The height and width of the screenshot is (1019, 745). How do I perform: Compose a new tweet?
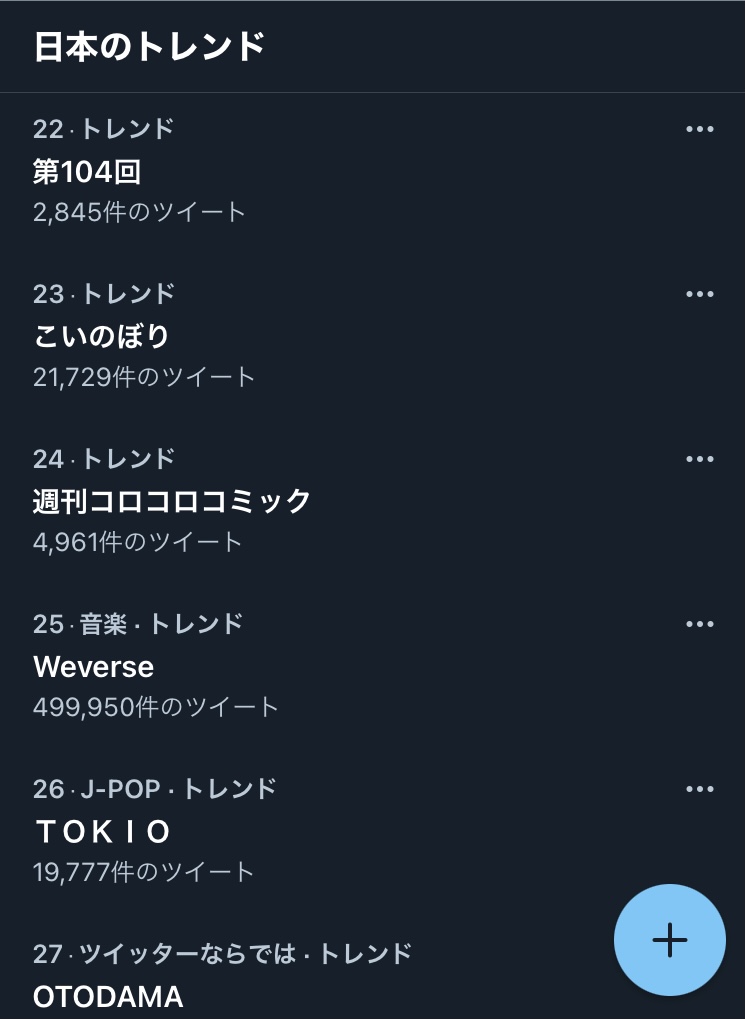tap(669, 940)
